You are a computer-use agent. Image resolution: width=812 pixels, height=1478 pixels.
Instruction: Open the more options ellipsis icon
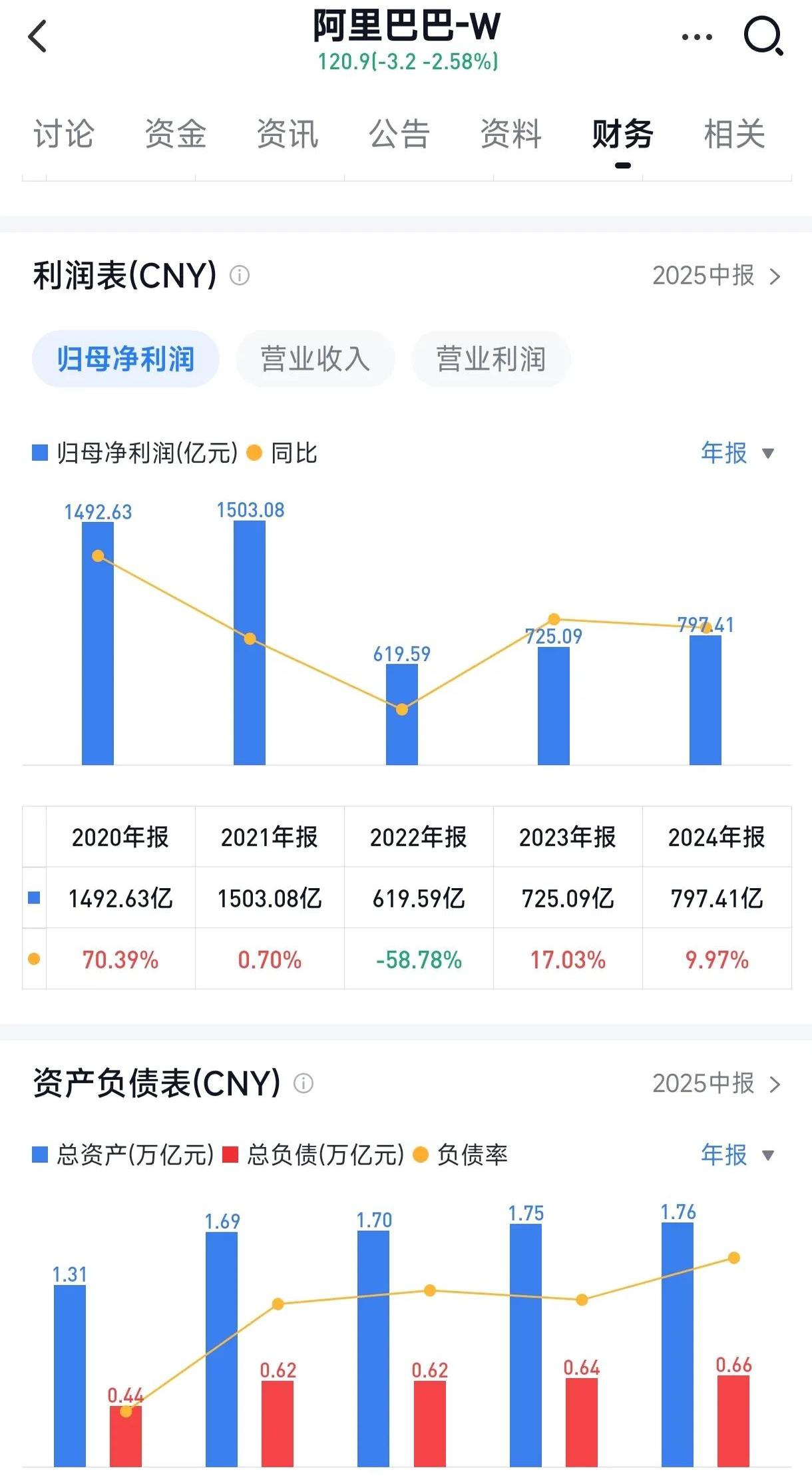(x=693, y=38)
